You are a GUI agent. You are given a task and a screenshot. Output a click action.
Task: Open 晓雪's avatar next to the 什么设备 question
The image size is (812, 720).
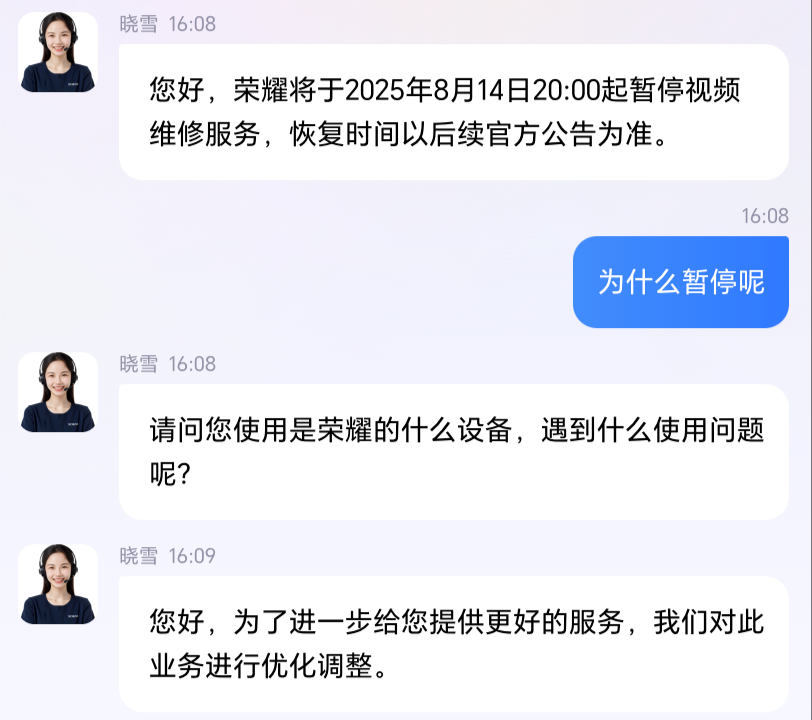58,393
